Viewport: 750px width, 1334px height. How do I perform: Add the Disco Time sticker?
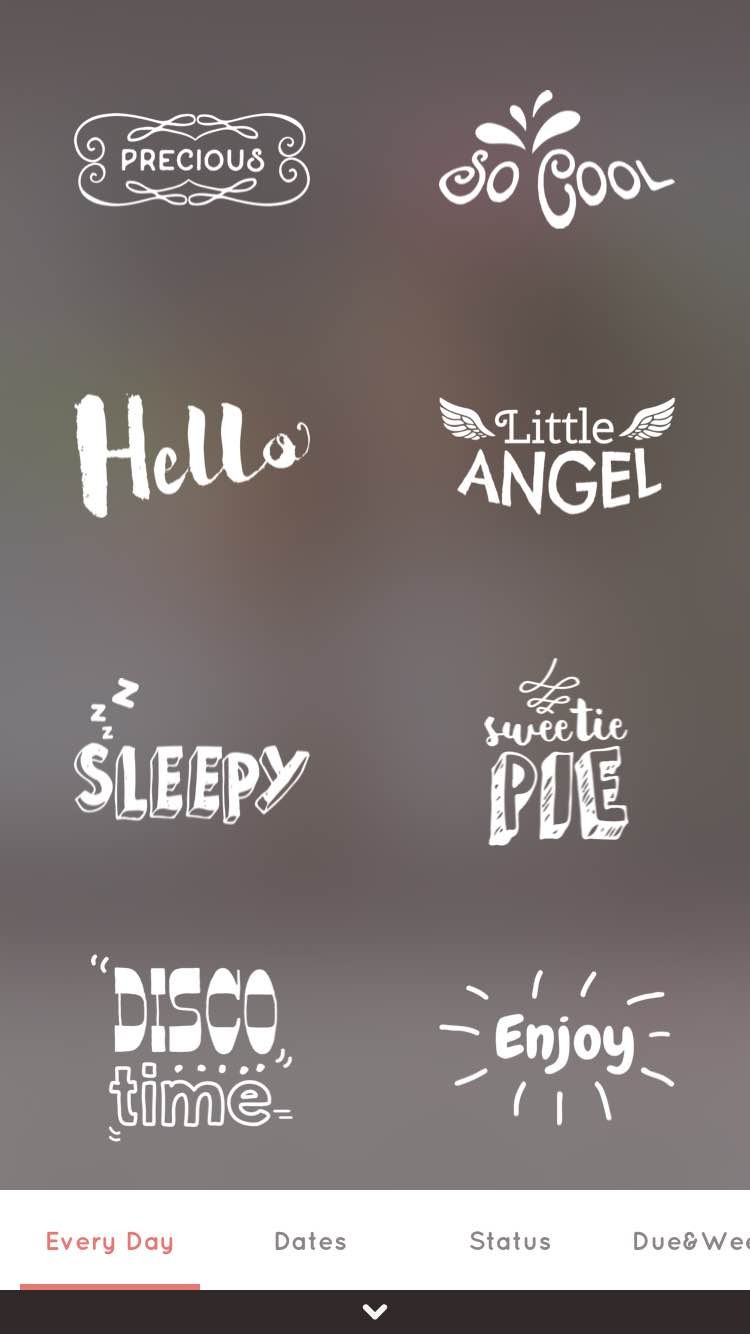pyautogui.click(x=192, y=1046)
